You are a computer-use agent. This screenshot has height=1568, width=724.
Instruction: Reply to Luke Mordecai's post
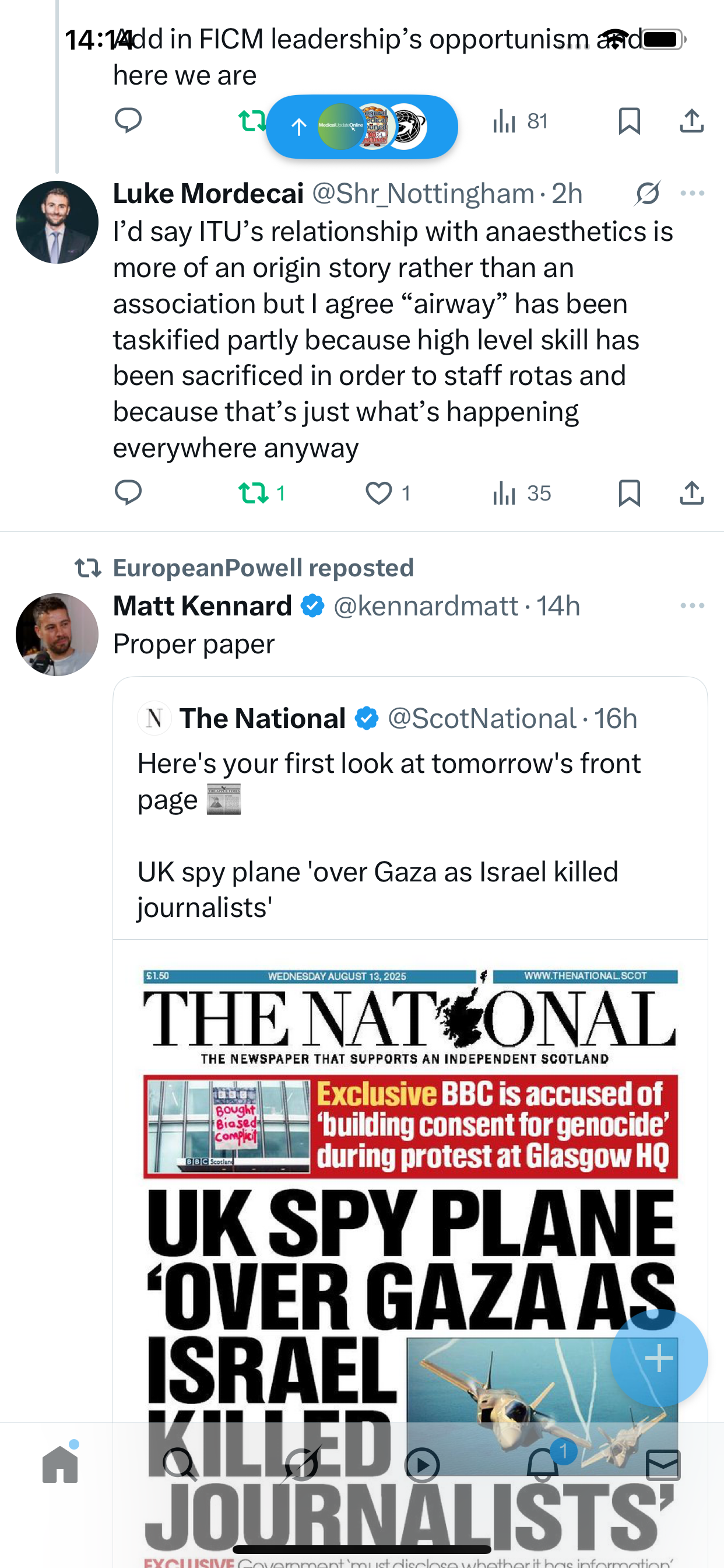(128, 492)
